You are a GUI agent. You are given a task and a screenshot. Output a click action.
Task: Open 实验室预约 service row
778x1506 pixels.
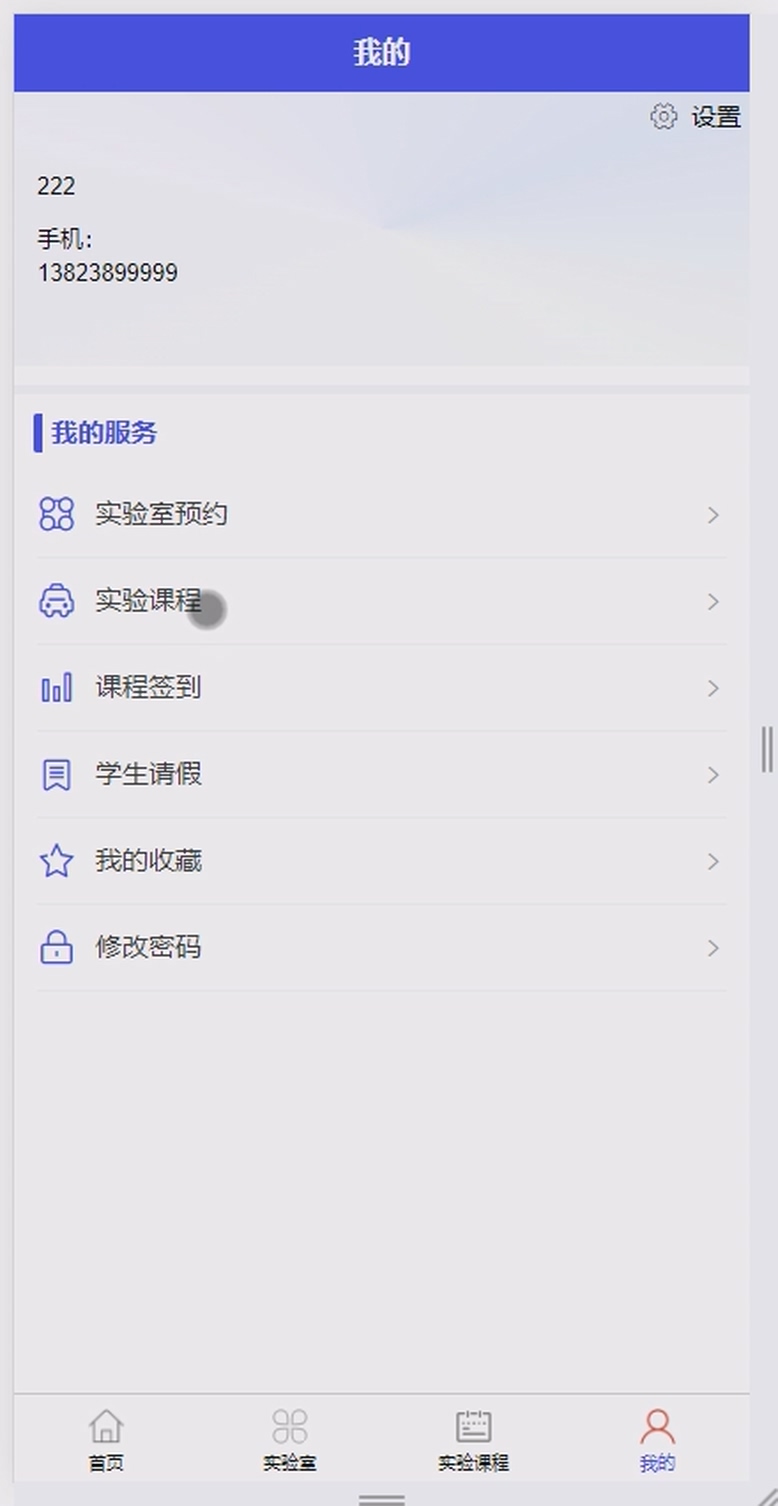pyautogui.click(x=380, y=515)
